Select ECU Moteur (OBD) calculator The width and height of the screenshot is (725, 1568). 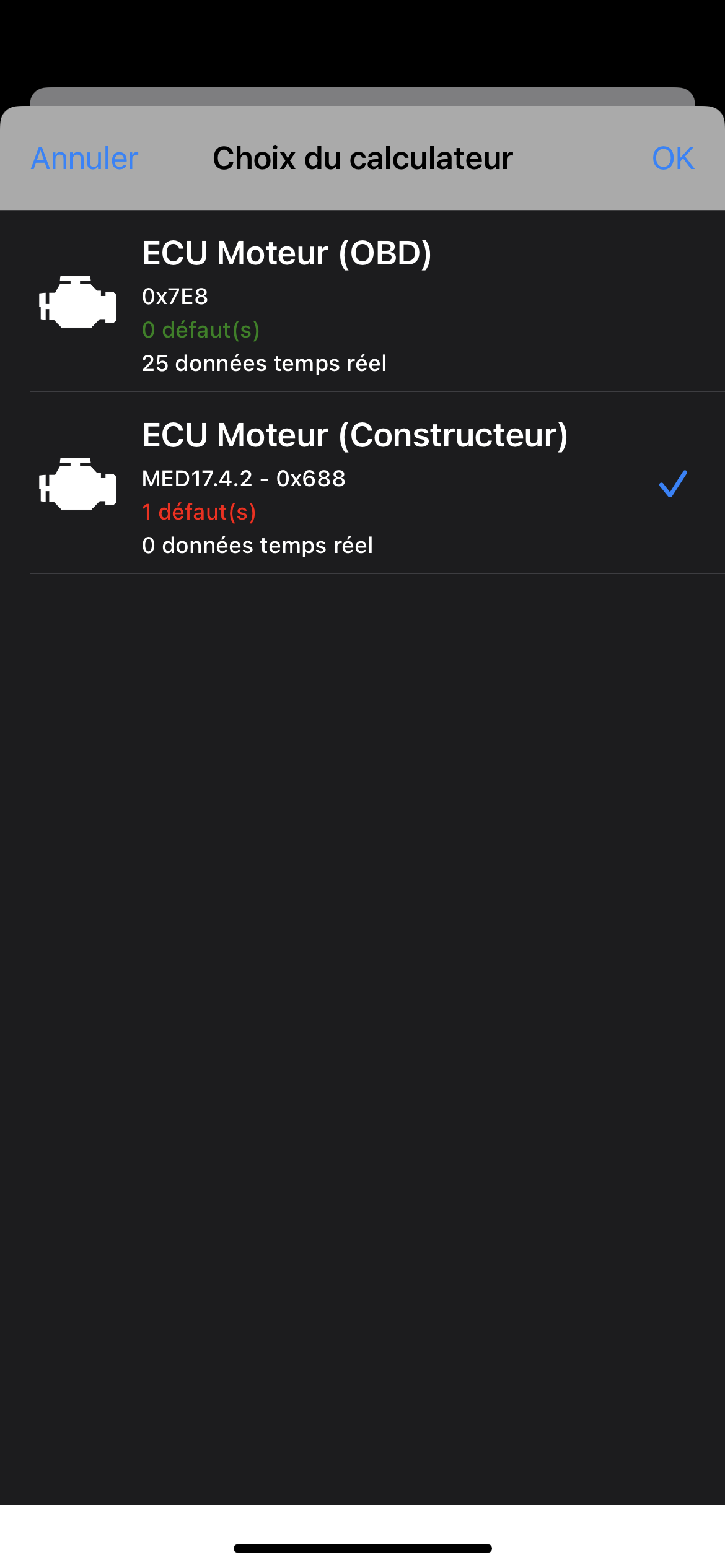pyautogui.click(x=362, y=302)
